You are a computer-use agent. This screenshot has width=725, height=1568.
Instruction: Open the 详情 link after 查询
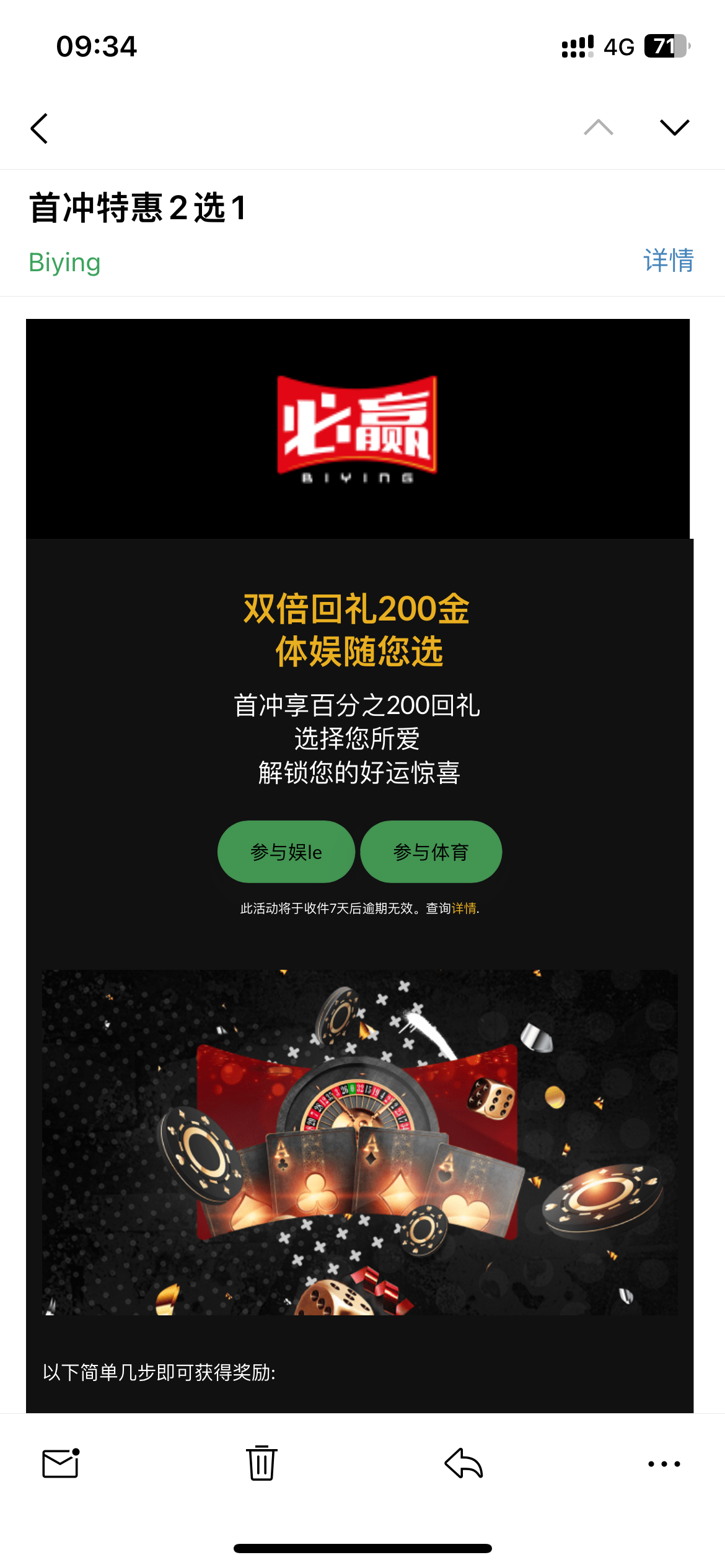(464, 908)
